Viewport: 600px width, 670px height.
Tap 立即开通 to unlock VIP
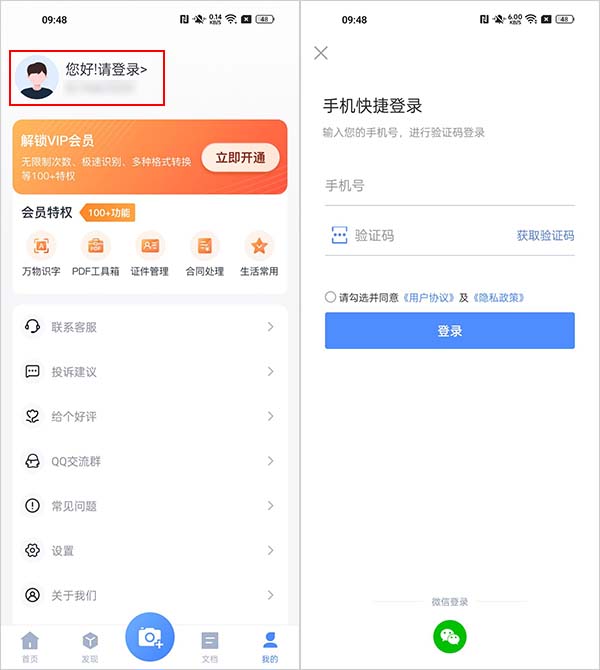pyautogui.click(x=240, y=158)
